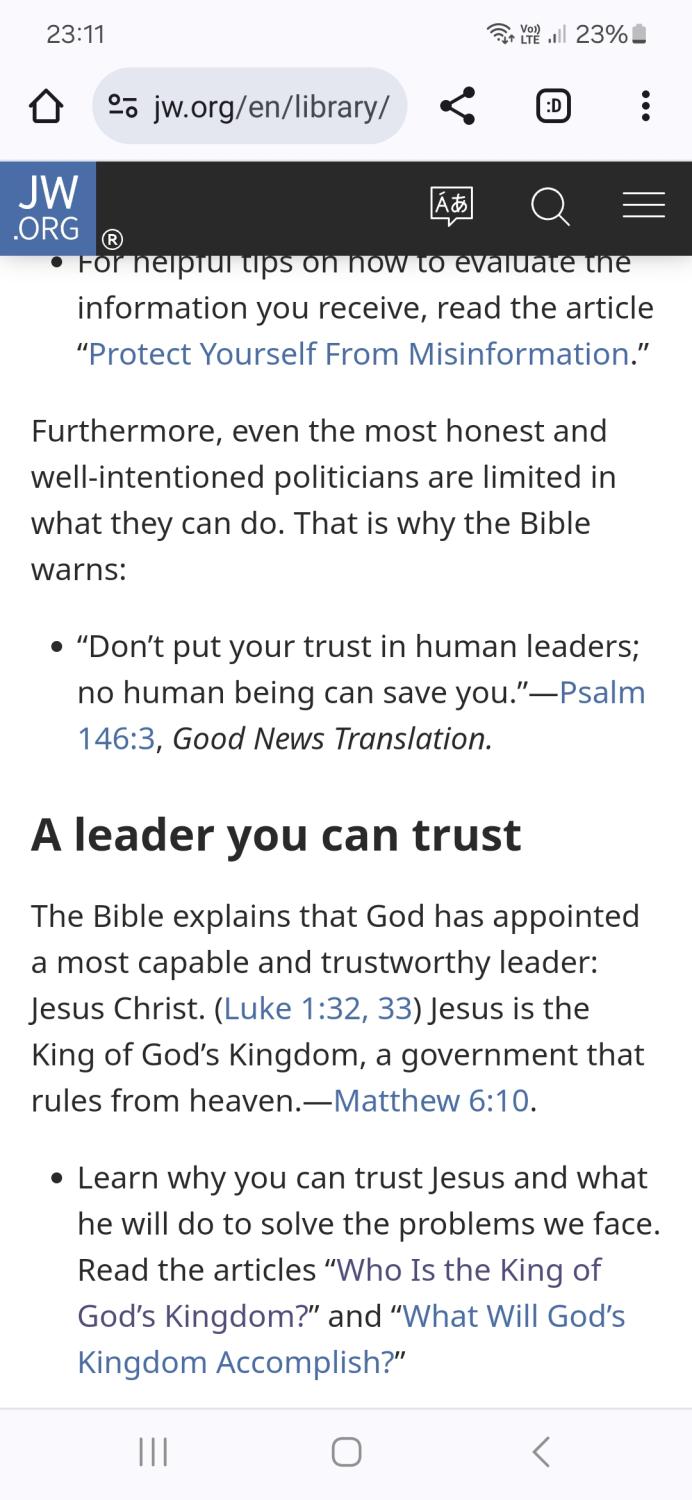This screenshot has width=692, height=1500.
Task: Open the JW.ORG hamburger menu
Action: [x=644, y=206]
